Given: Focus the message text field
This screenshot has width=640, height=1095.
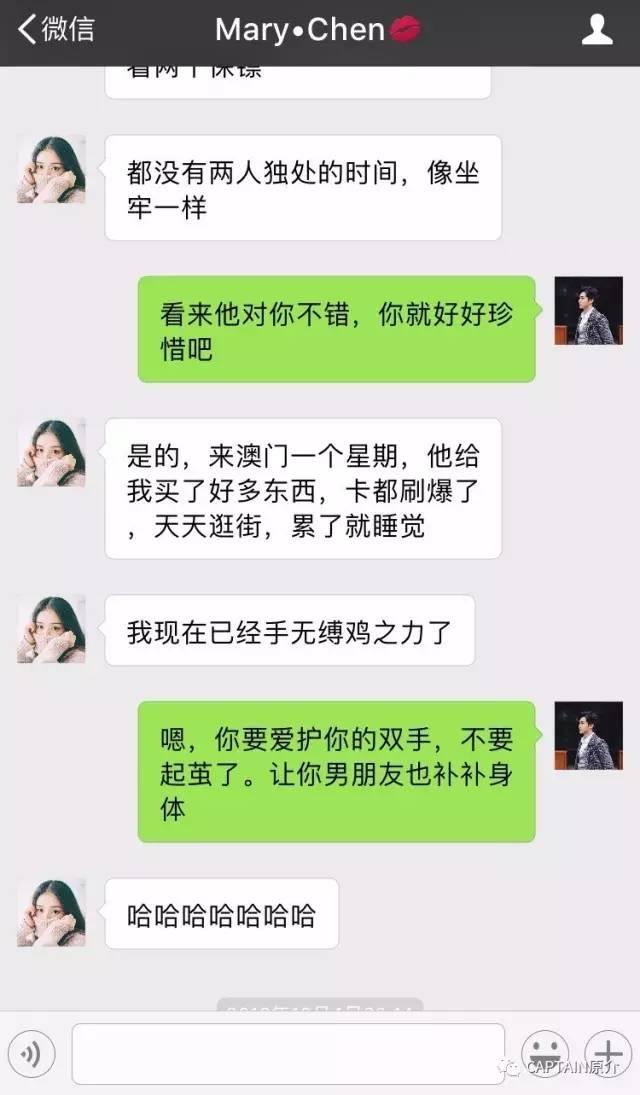Looking at the screenshot, I should click(288, 1053).
